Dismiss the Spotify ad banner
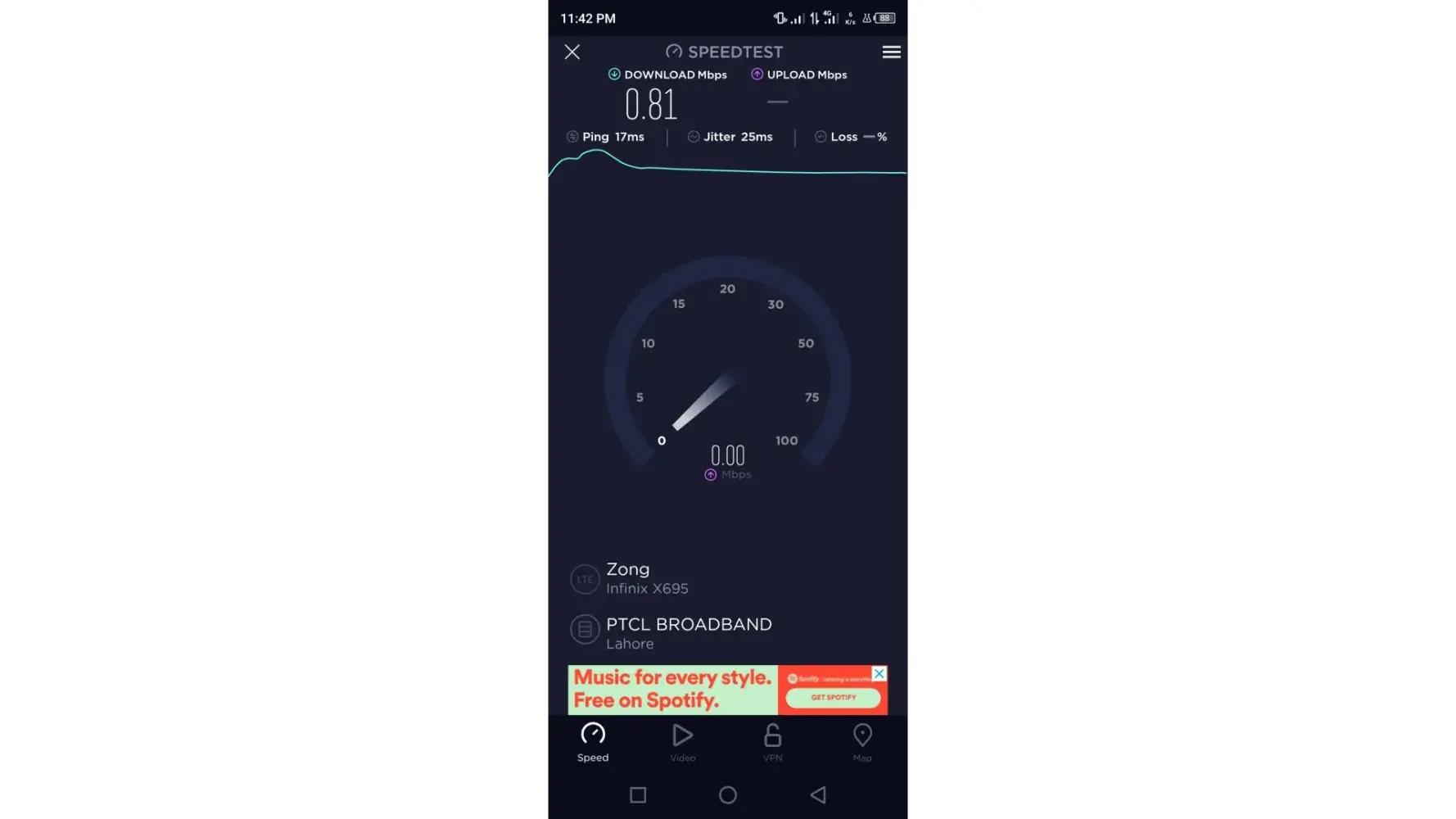 (x=879, y=673)
